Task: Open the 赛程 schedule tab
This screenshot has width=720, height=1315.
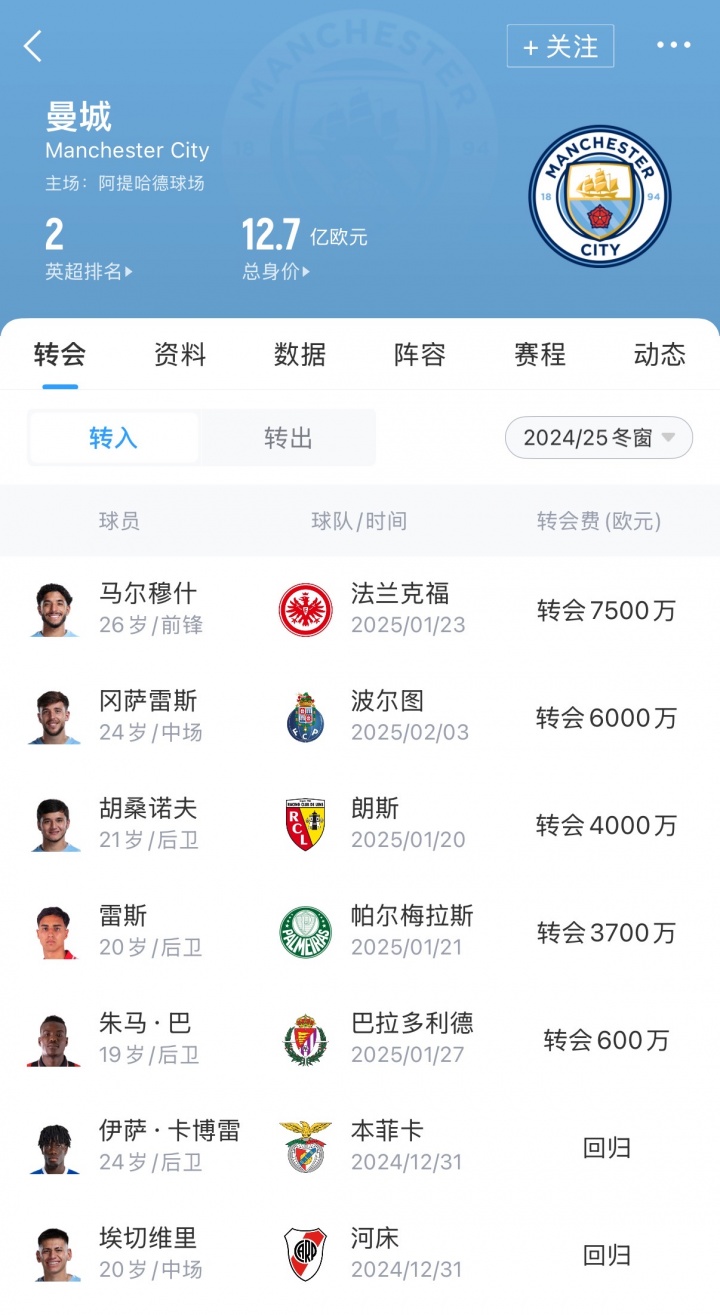Action: (540, 354)
